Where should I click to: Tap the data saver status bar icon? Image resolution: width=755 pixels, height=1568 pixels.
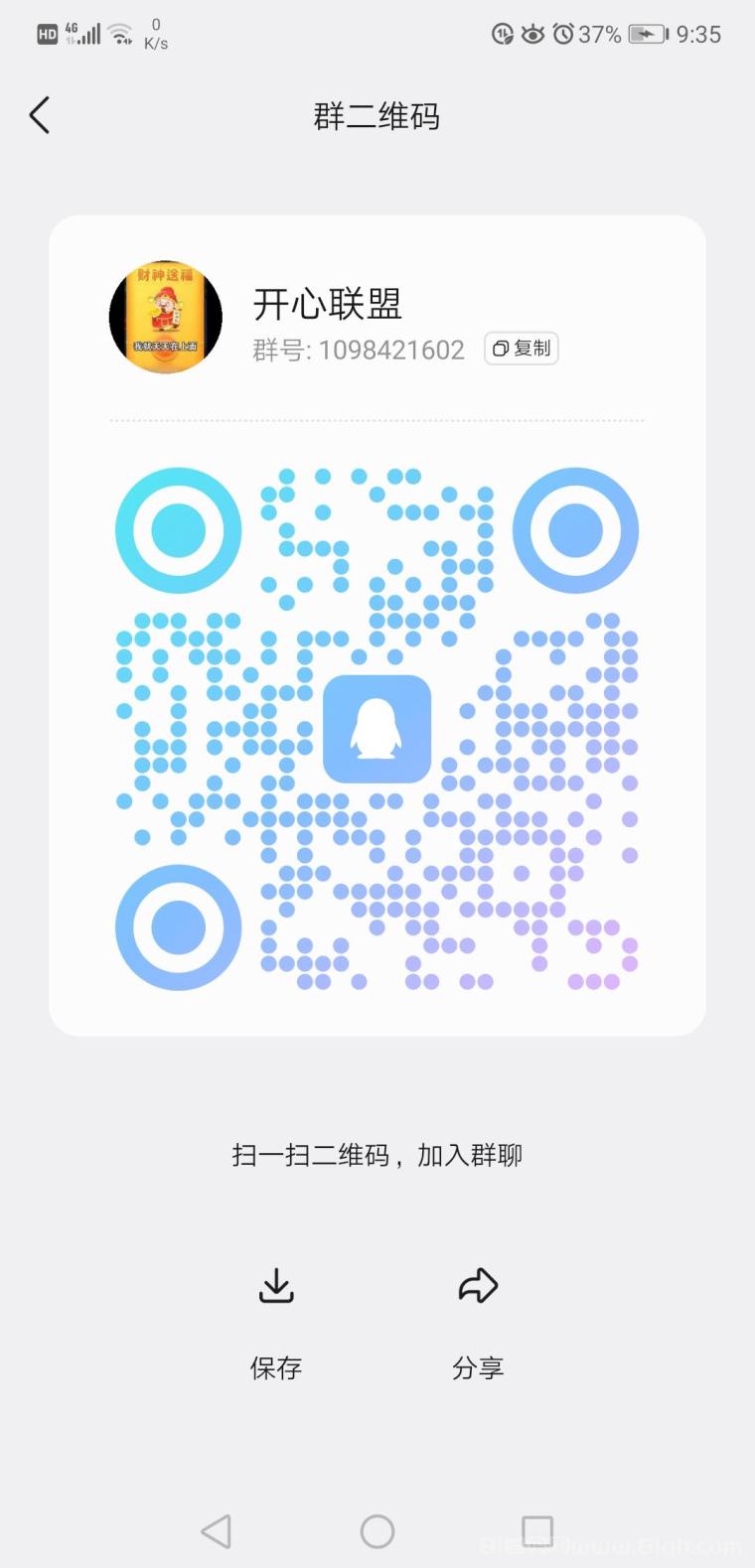point(502,34)
